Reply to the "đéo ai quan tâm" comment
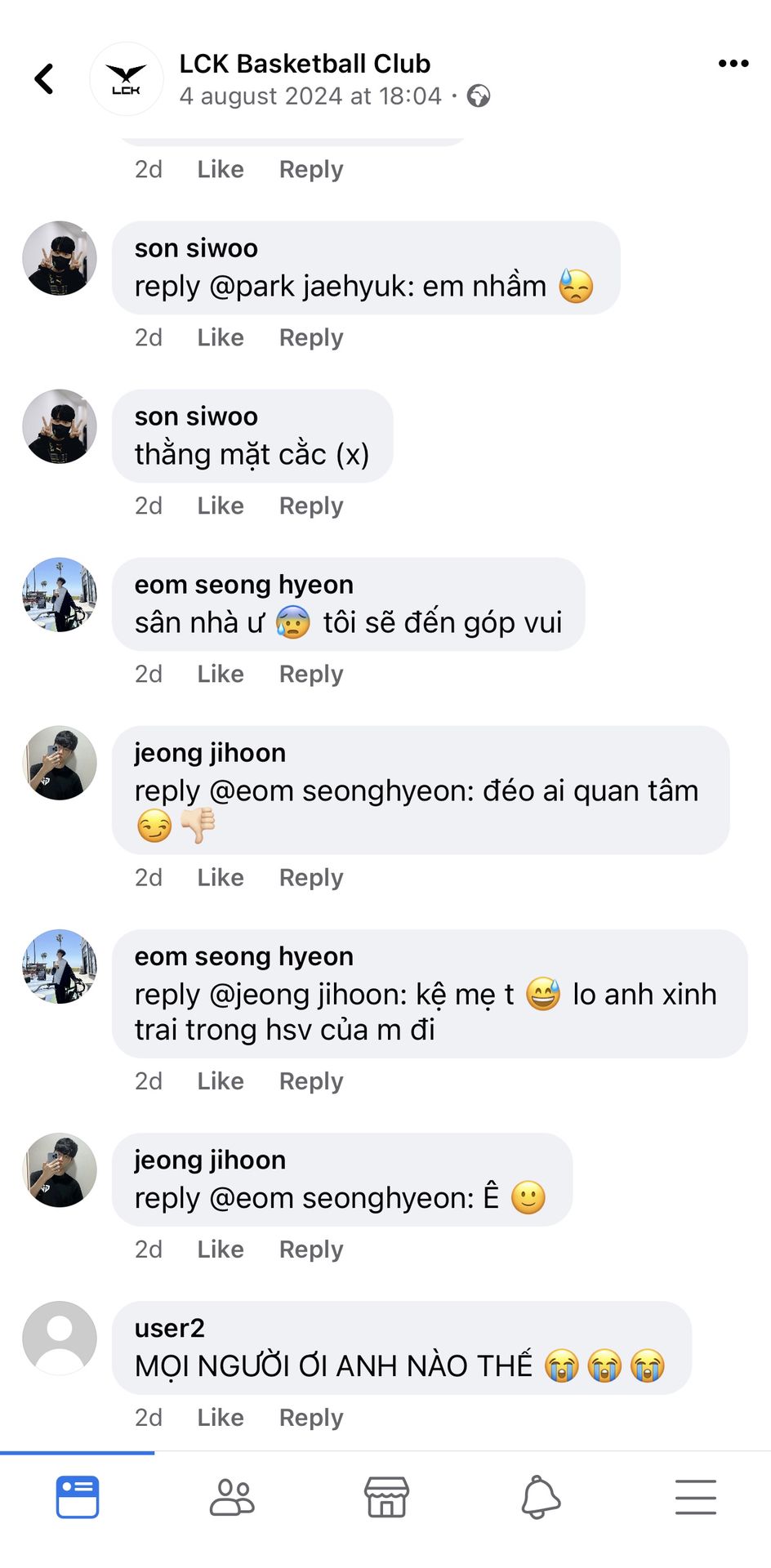771x1568 pixels. [x=311, y=877]
